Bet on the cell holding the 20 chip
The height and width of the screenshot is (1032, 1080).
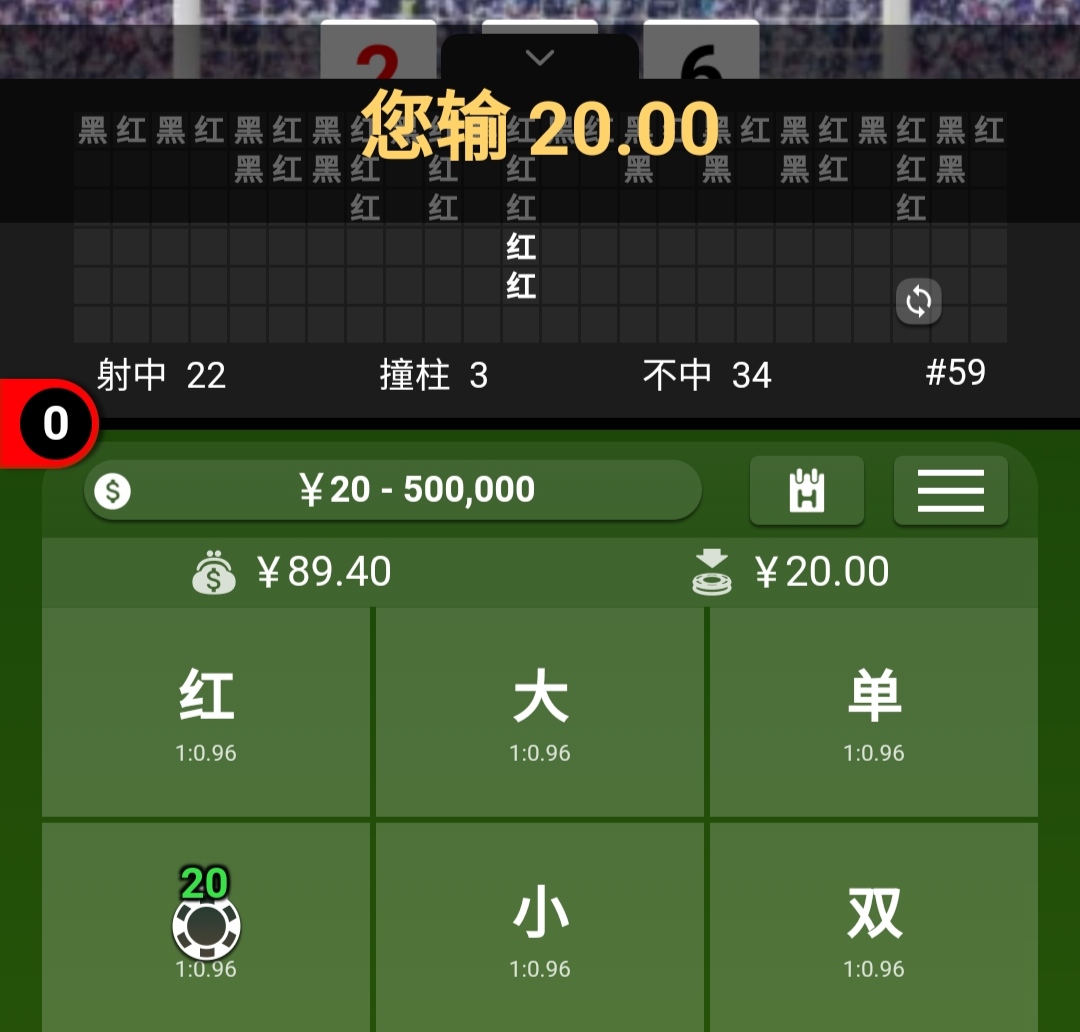(x=206, y=927)
